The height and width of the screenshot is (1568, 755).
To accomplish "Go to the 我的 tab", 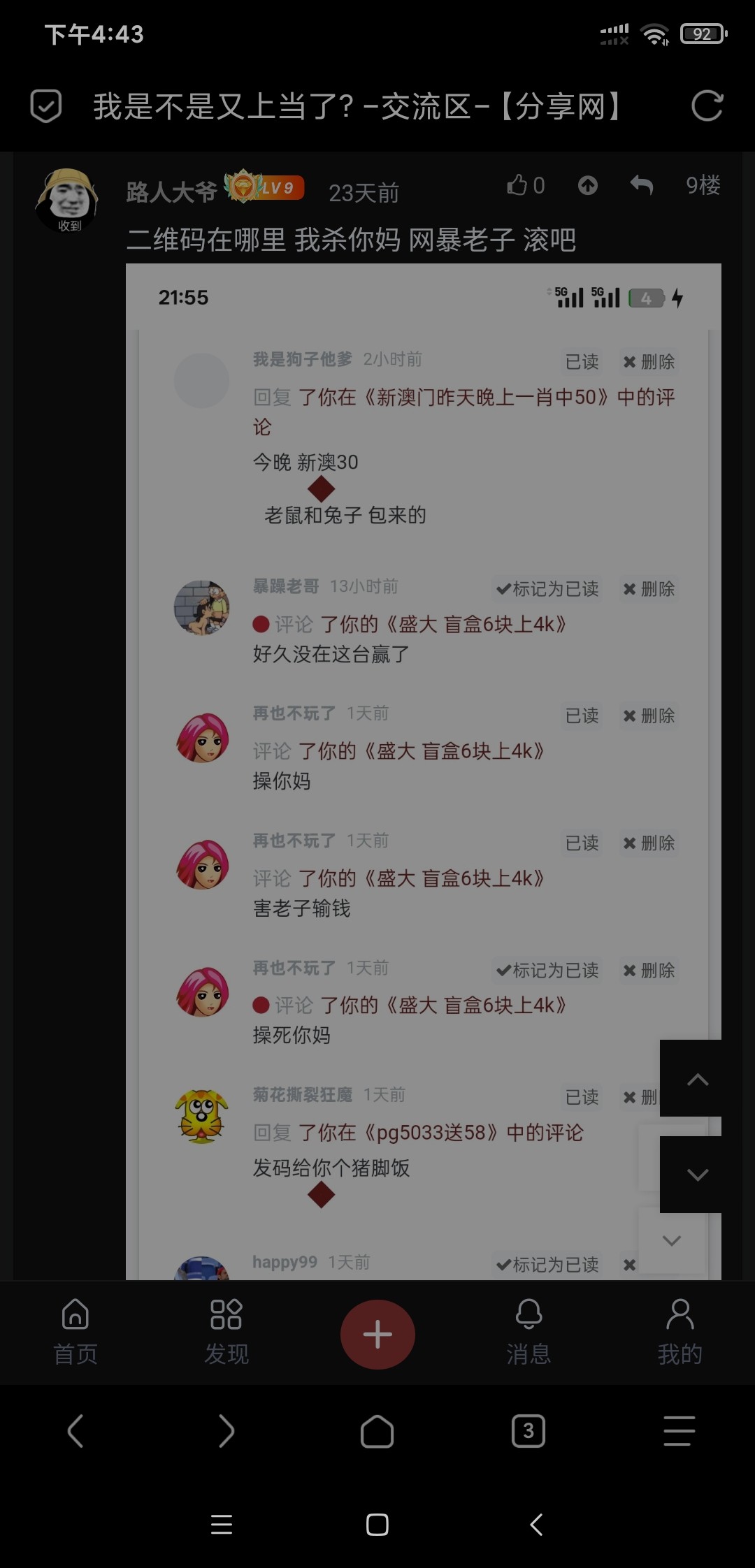I will (679, 1333).
